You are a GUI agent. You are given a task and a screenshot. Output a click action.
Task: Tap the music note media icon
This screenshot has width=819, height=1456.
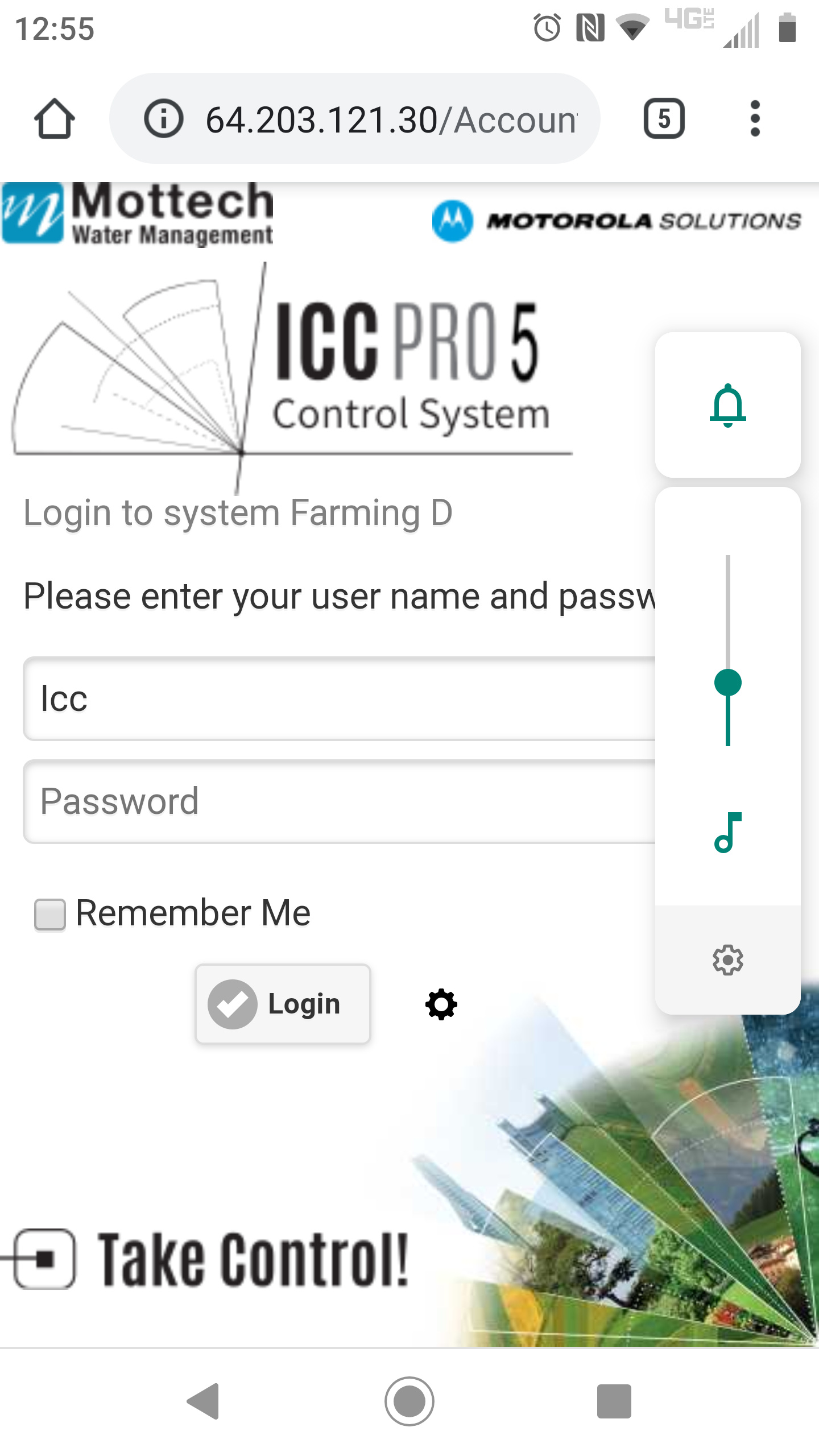(727, 832)
